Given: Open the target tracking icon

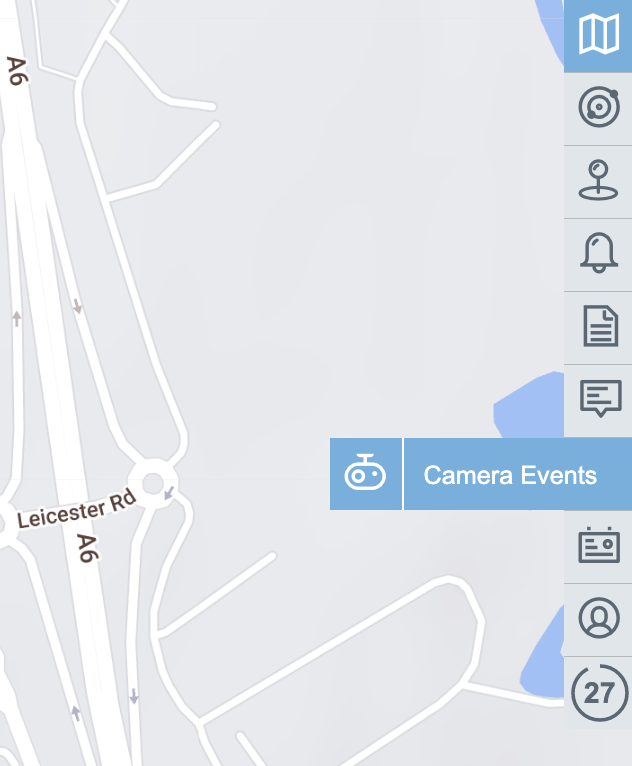Looking at the screenshot, I should coord(598,108).
